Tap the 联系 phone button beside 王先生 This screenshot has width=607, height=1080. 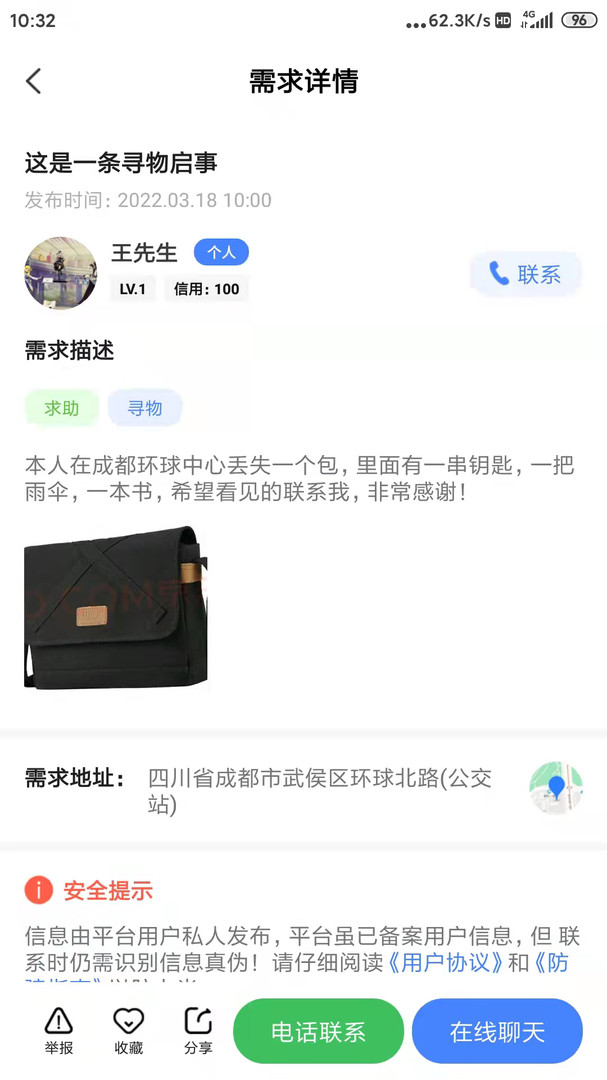526,274
